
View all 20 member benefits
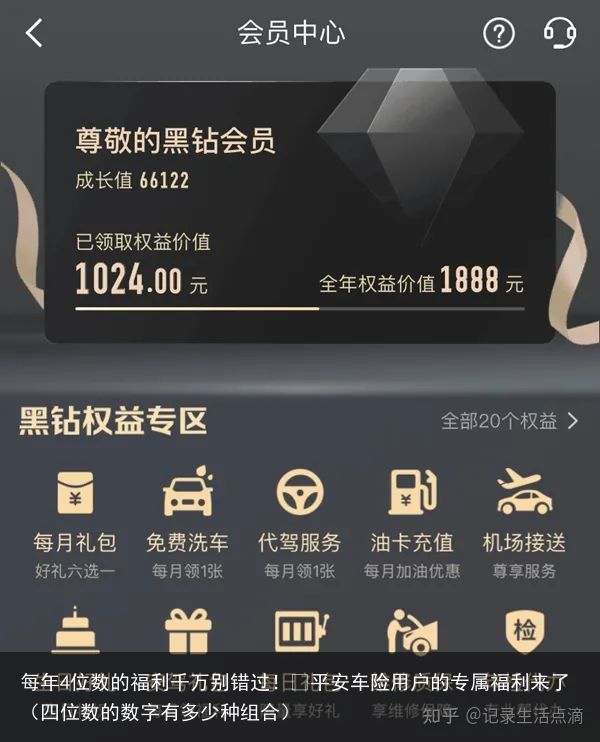click(x=509, y=421)
